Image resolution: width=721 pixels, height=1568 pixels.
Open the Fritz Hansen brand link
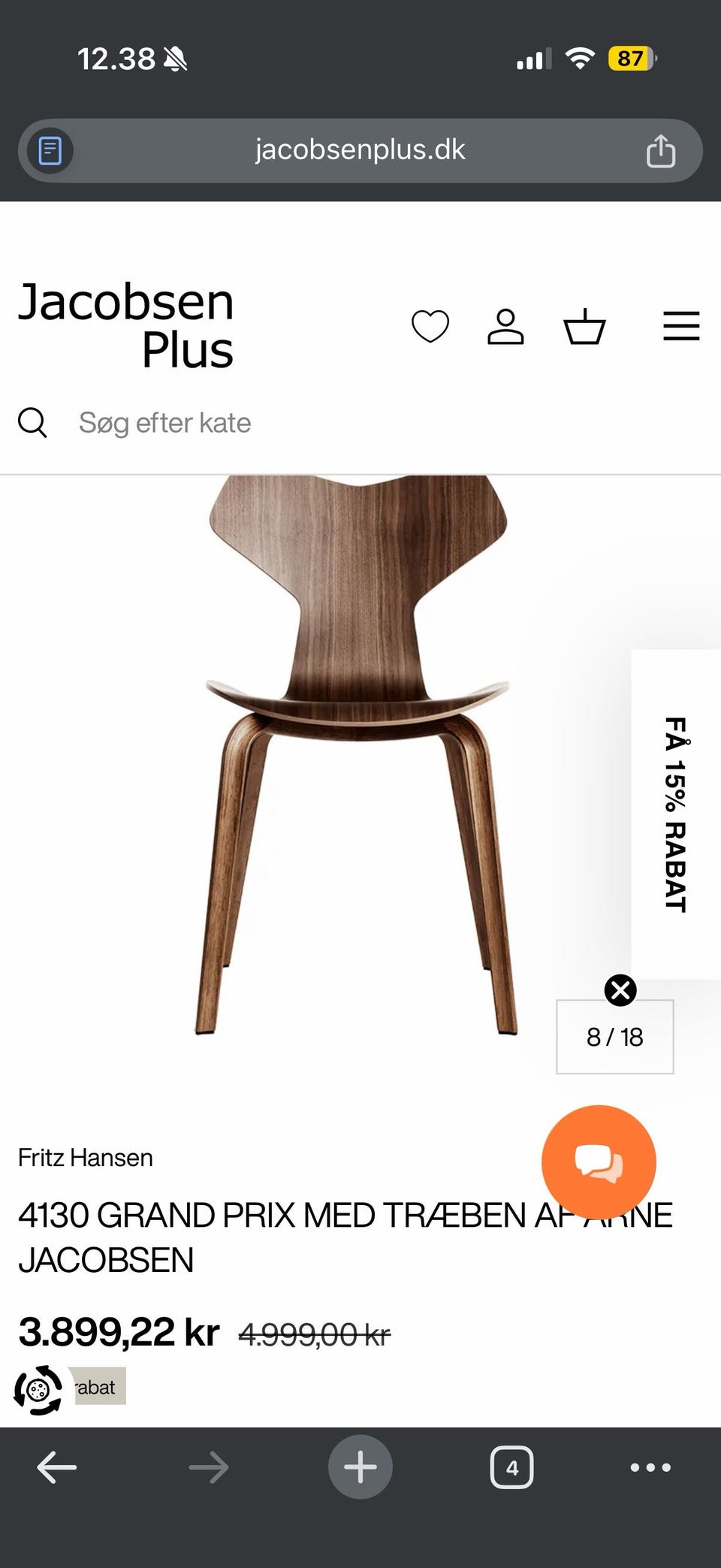pos(86,1158)
